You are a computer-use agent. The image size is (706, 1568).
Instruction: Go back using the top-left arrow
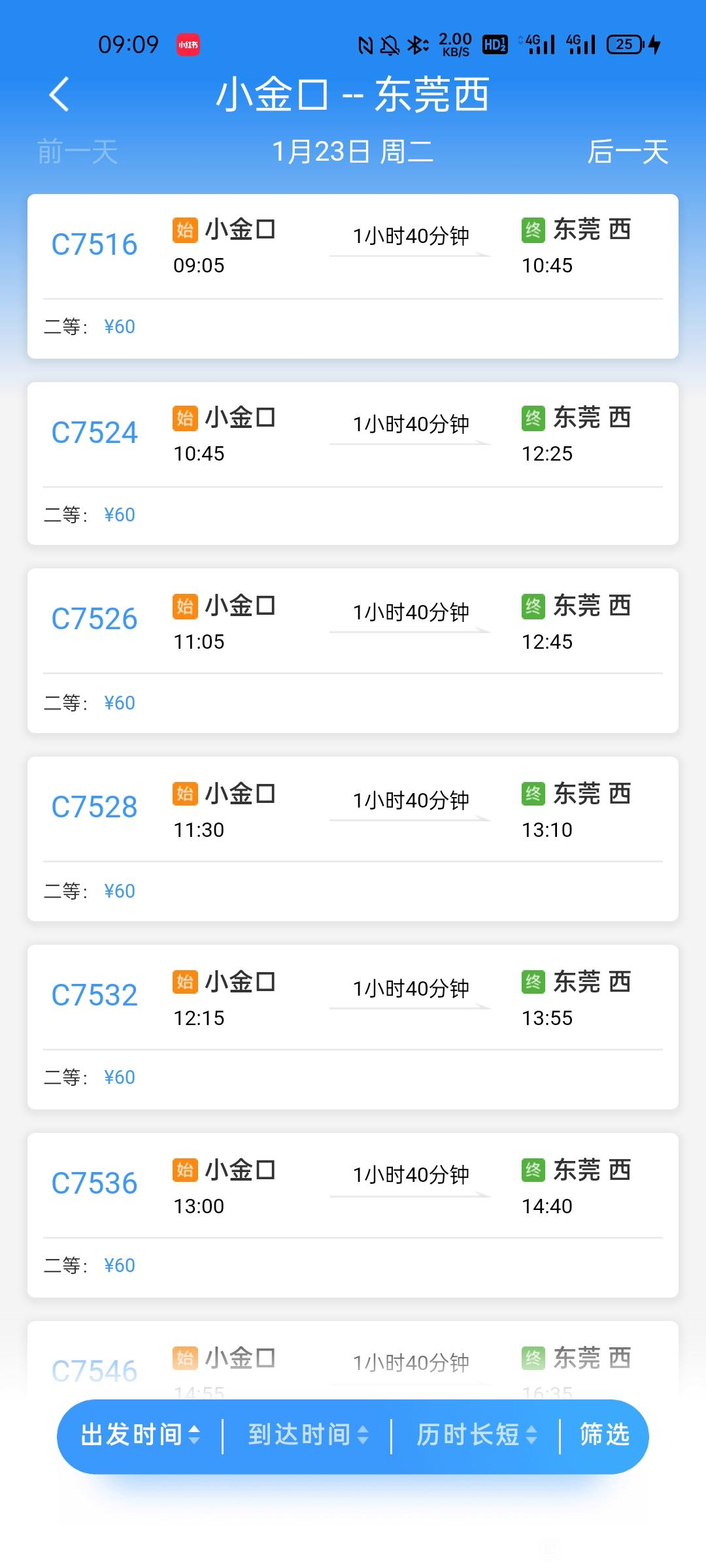[x=59, y=94]
